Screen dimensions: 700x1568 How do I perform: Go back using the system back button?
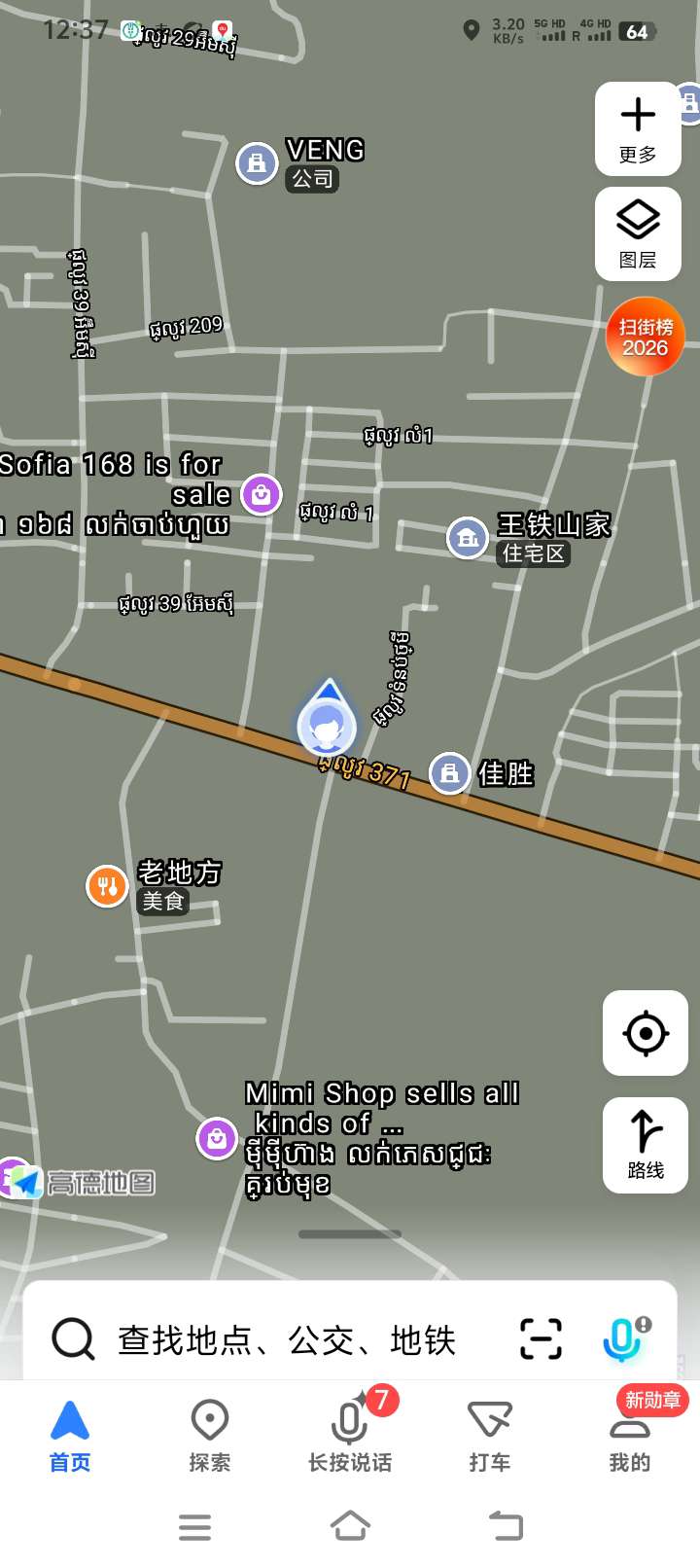click(506, 1526)
